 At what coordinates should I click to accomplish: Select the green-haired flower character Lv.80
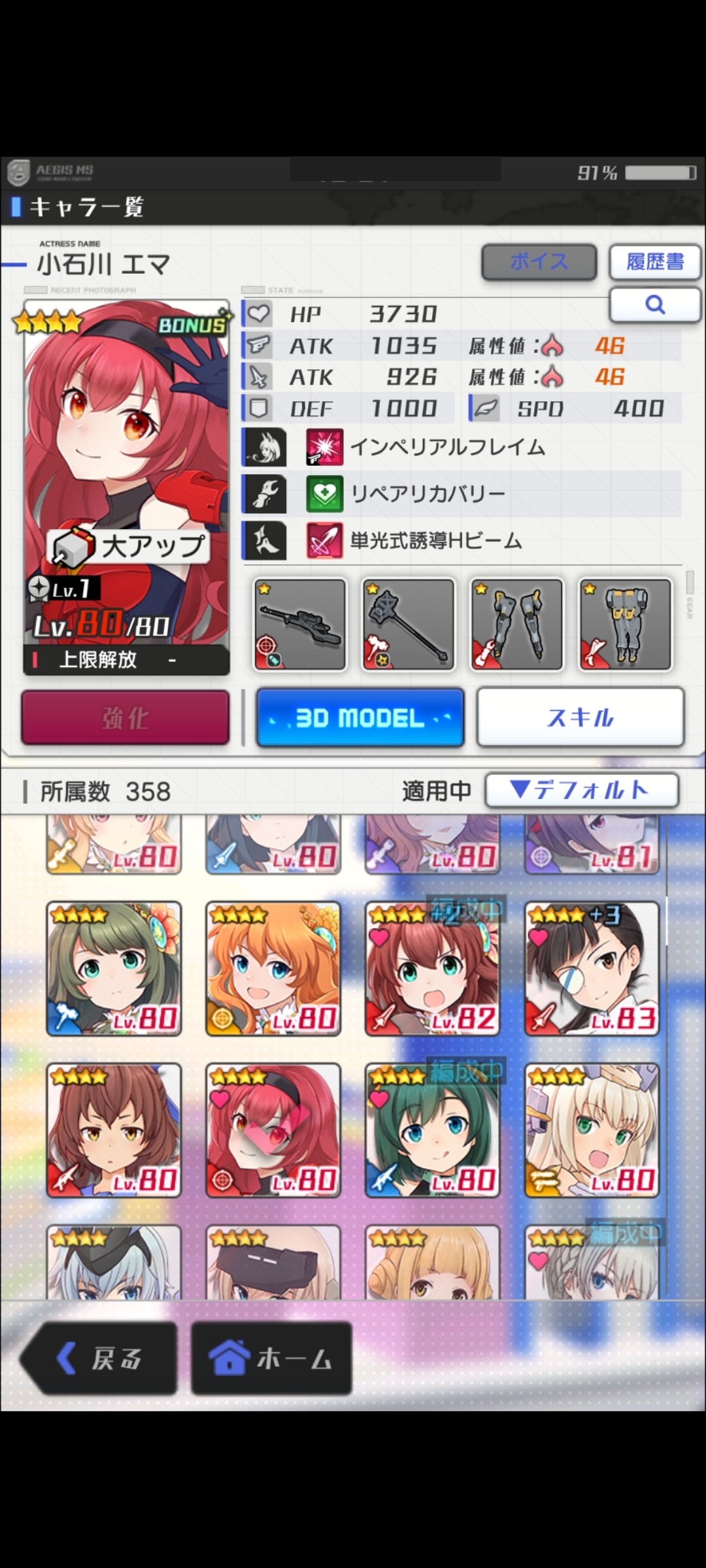coord(114,969)
